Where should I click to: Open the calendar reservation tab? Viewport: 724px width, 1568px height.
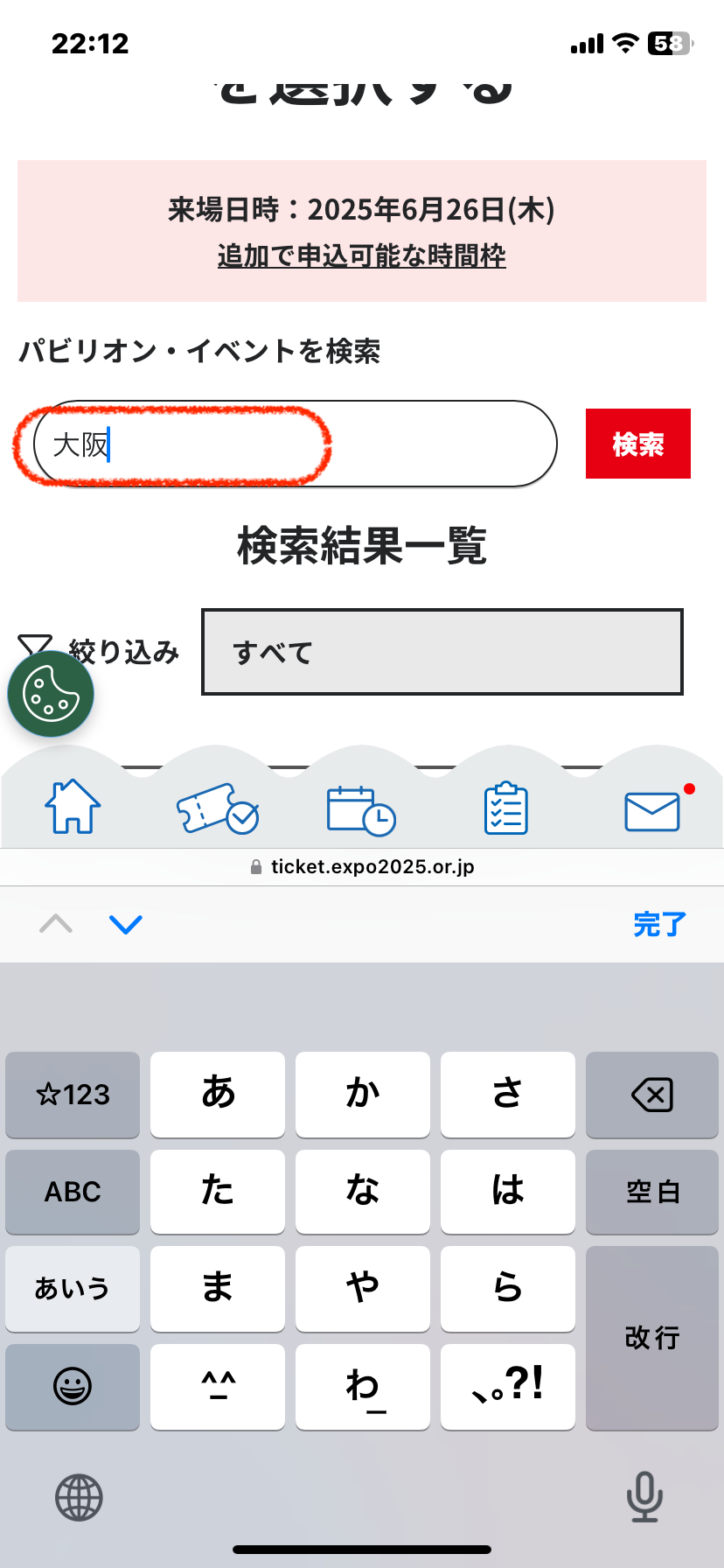(x=361, y=810)
